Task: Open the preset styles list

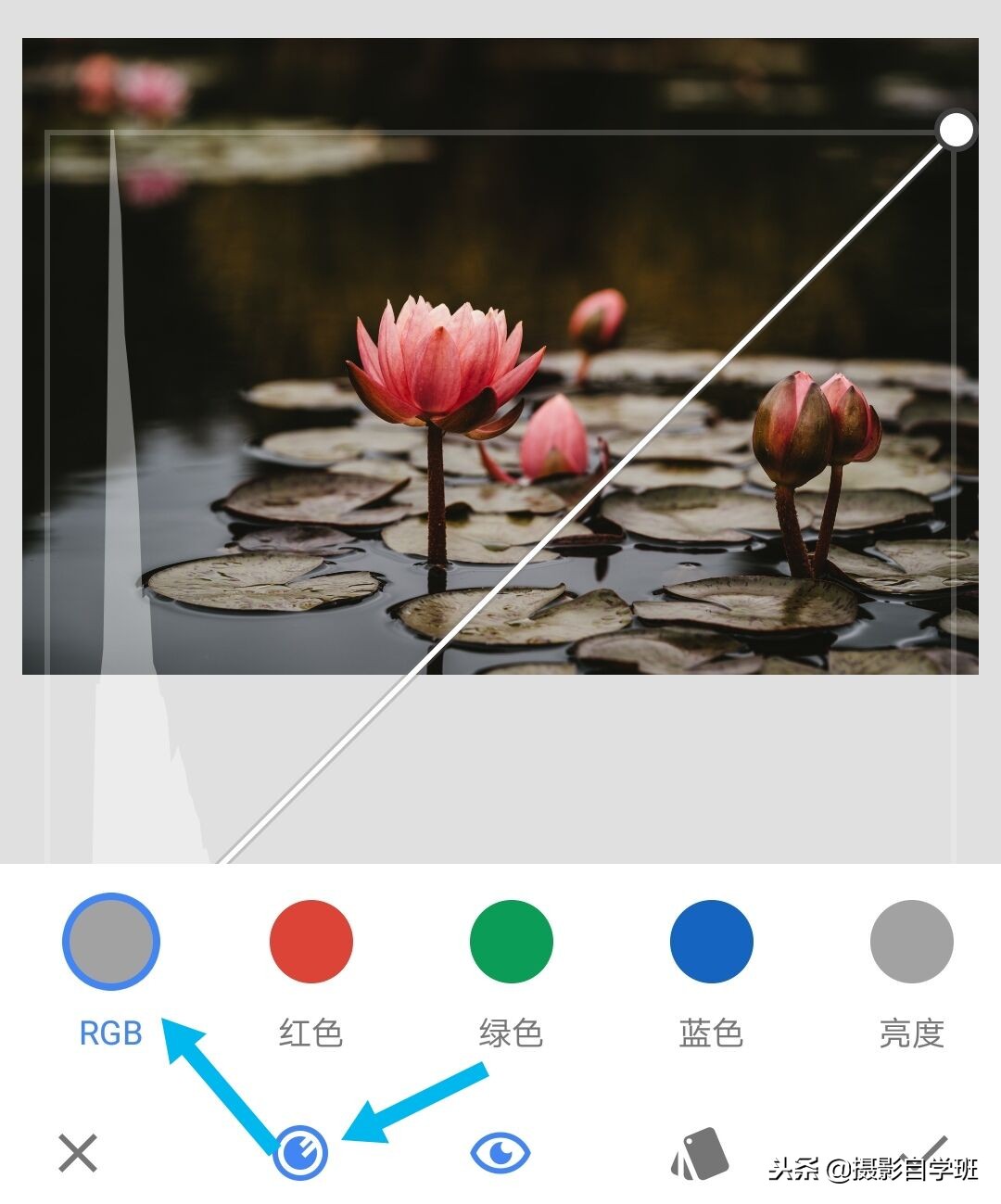Action: tap(701, 1153)
